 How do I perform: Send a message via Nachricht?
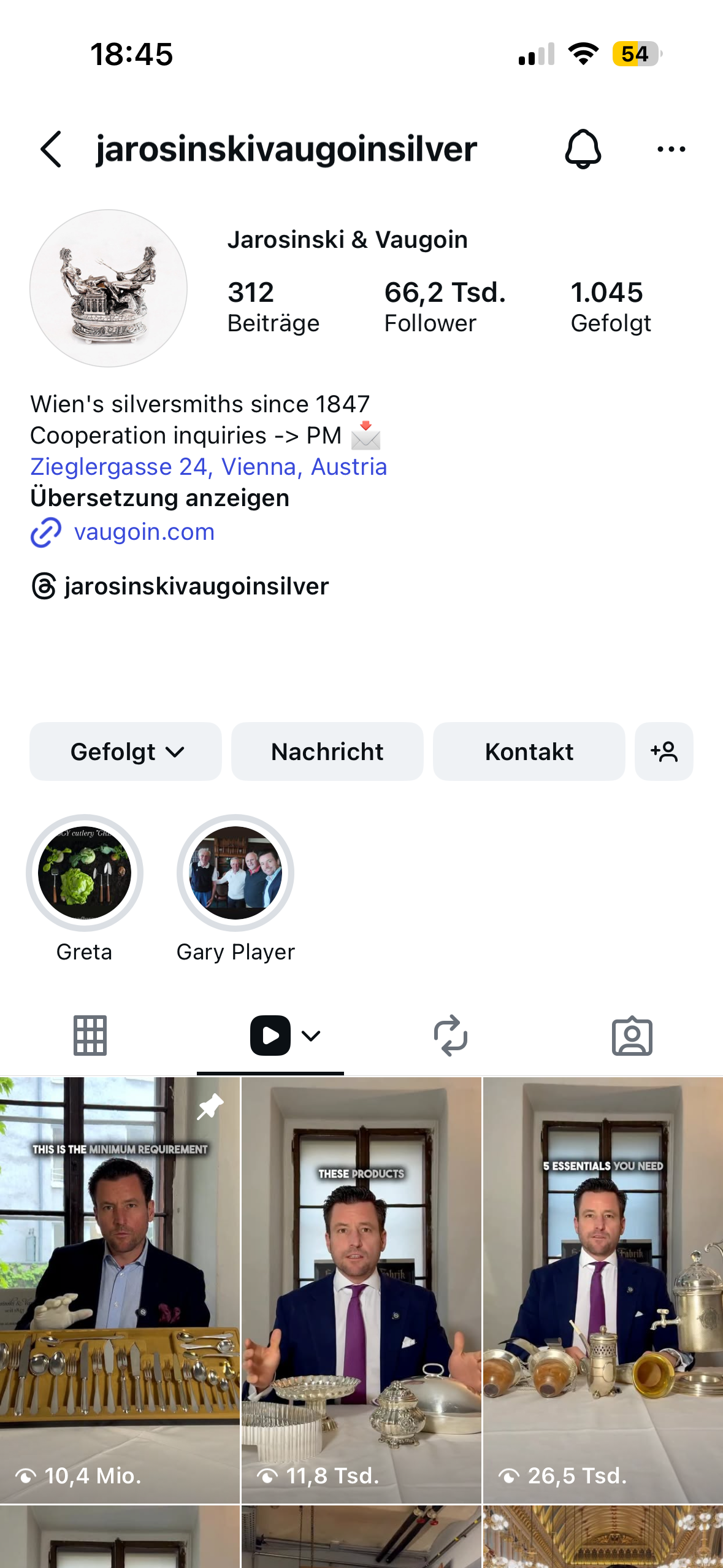pyautogui.click(x=327, y=751)
